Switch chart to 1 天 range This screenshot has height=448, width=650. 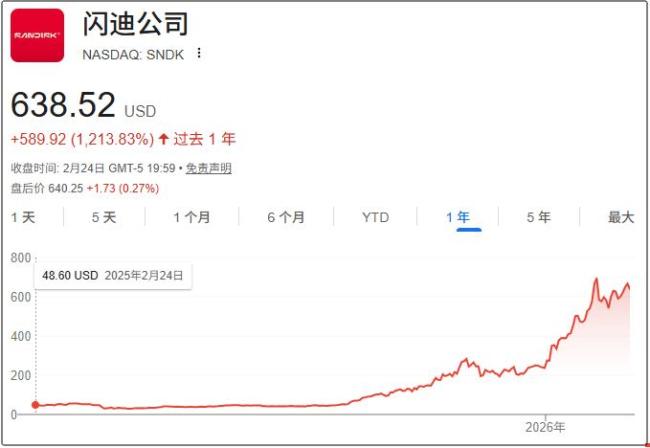22,217
